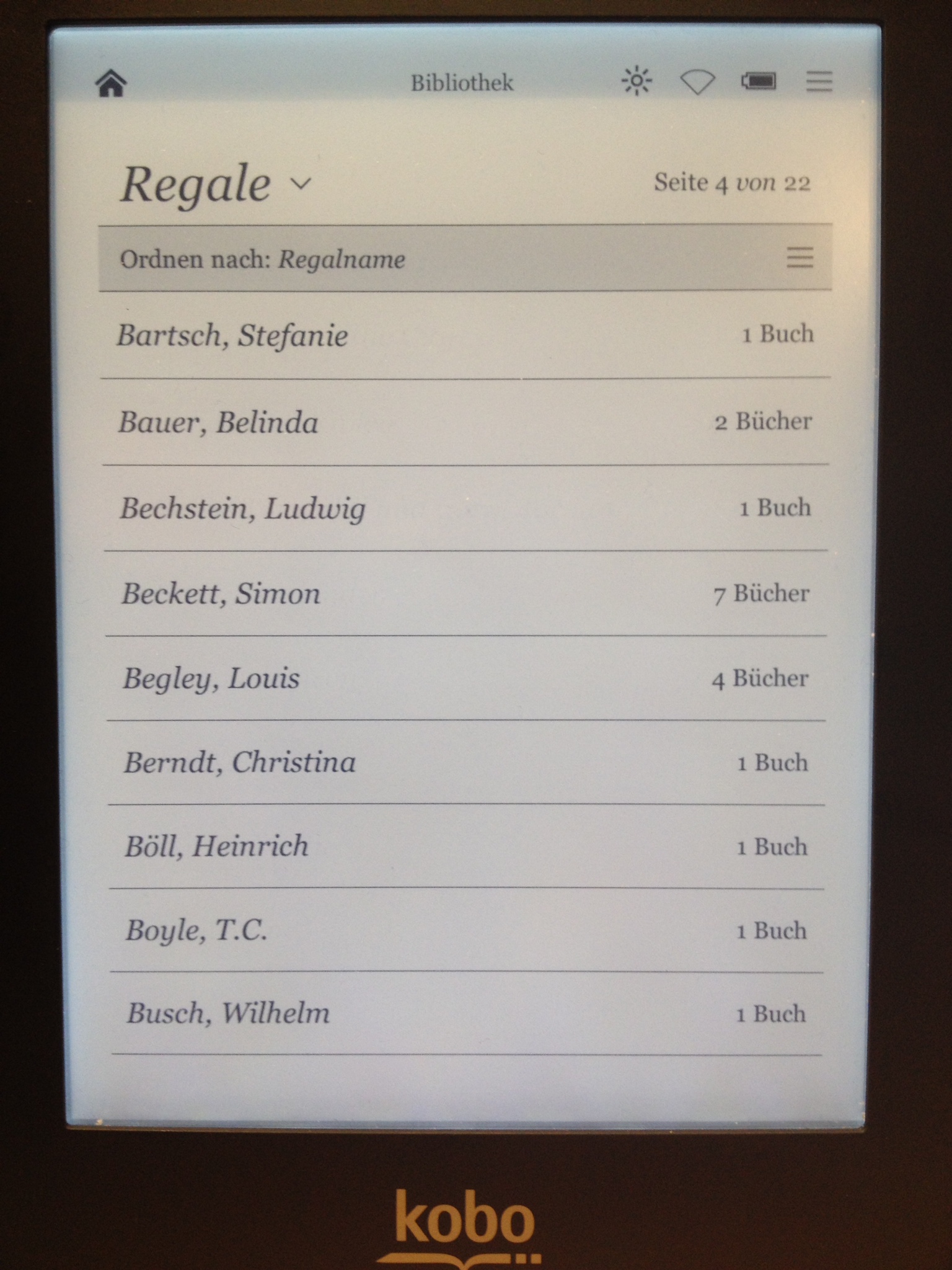Open the Wi-Fi status icon
Image resolution: width=952 pixels, height=1270 pixels.
697,82
